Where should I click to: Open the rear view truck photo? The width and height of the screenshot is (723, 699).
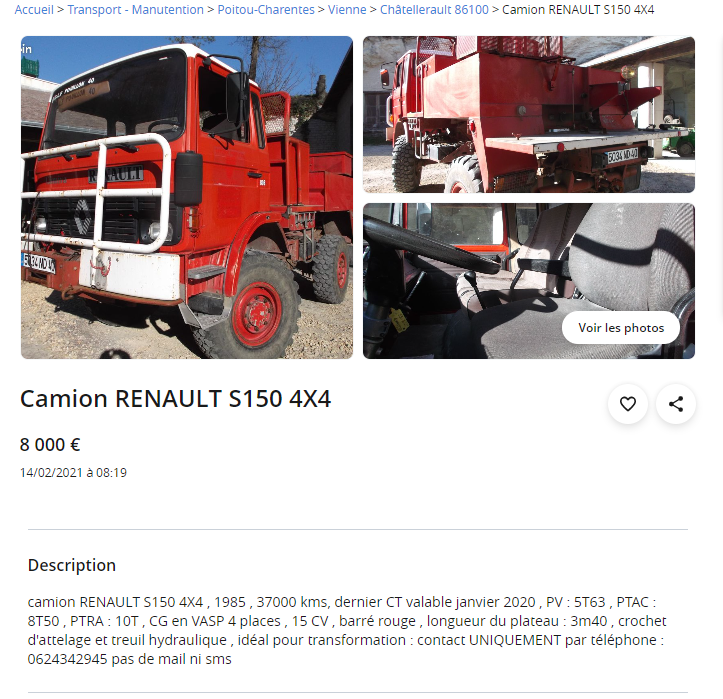pos(528,114)
